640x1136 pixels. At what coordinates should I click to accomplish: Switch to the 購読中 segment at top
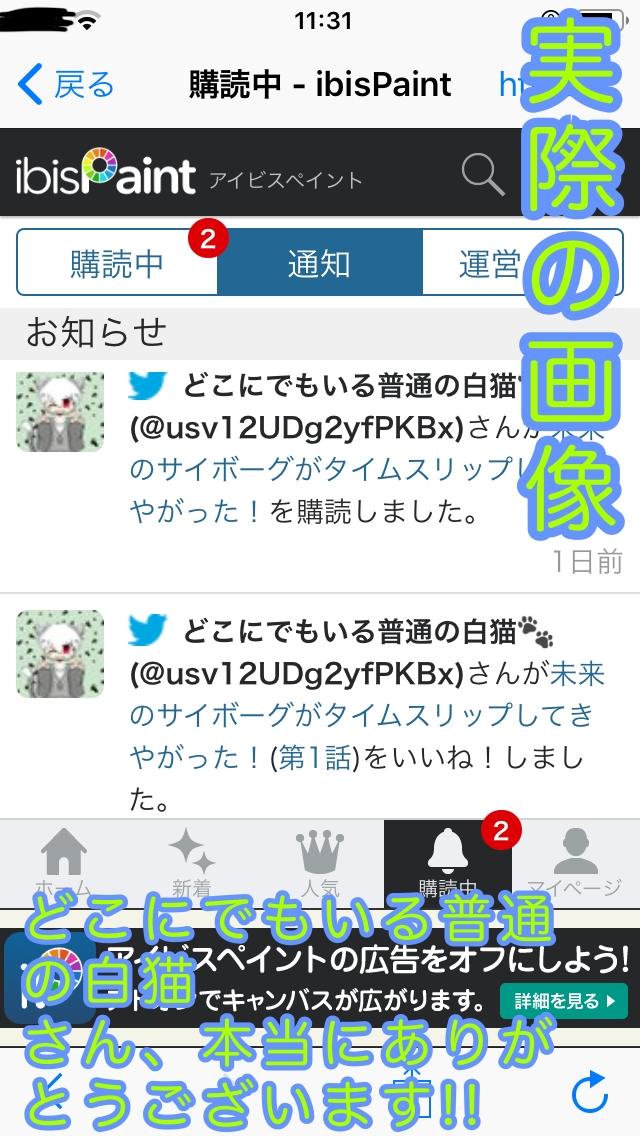point(117,264)
